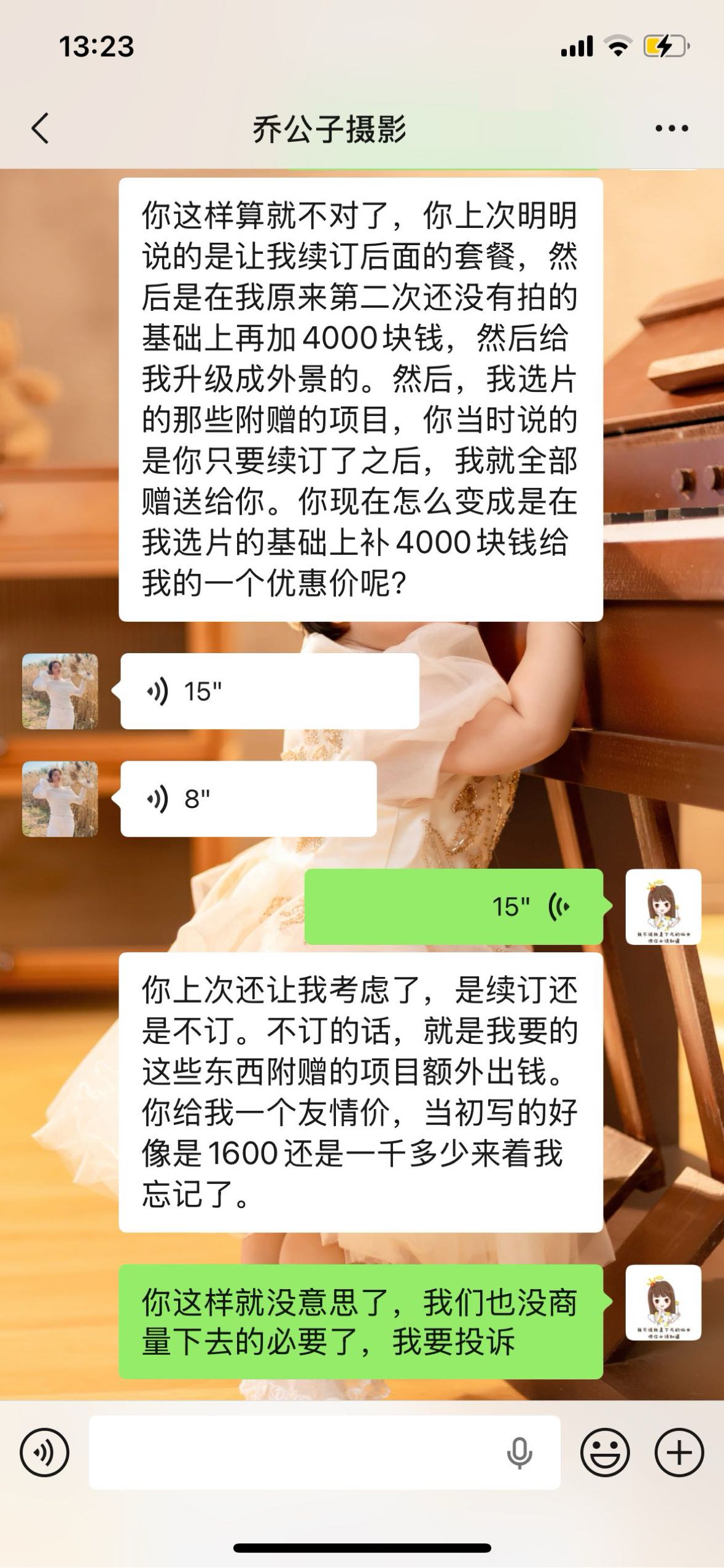The image size is (724, 1568).
Task: Open the contact's avatar next to 15" voice
Action: pos(60,691)
